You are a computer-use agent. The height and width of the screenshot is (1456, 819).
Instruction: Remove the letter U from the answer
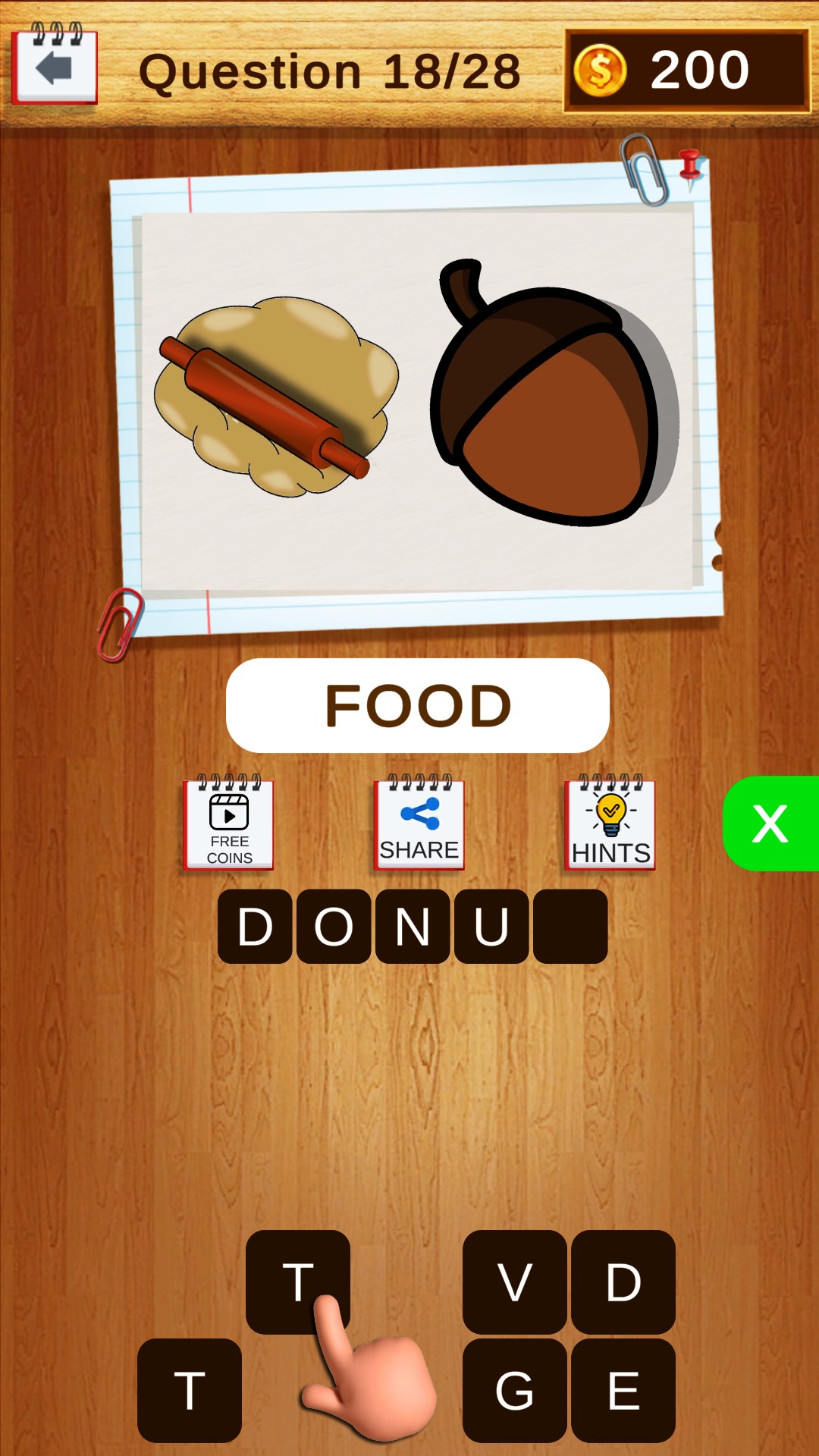491,927
